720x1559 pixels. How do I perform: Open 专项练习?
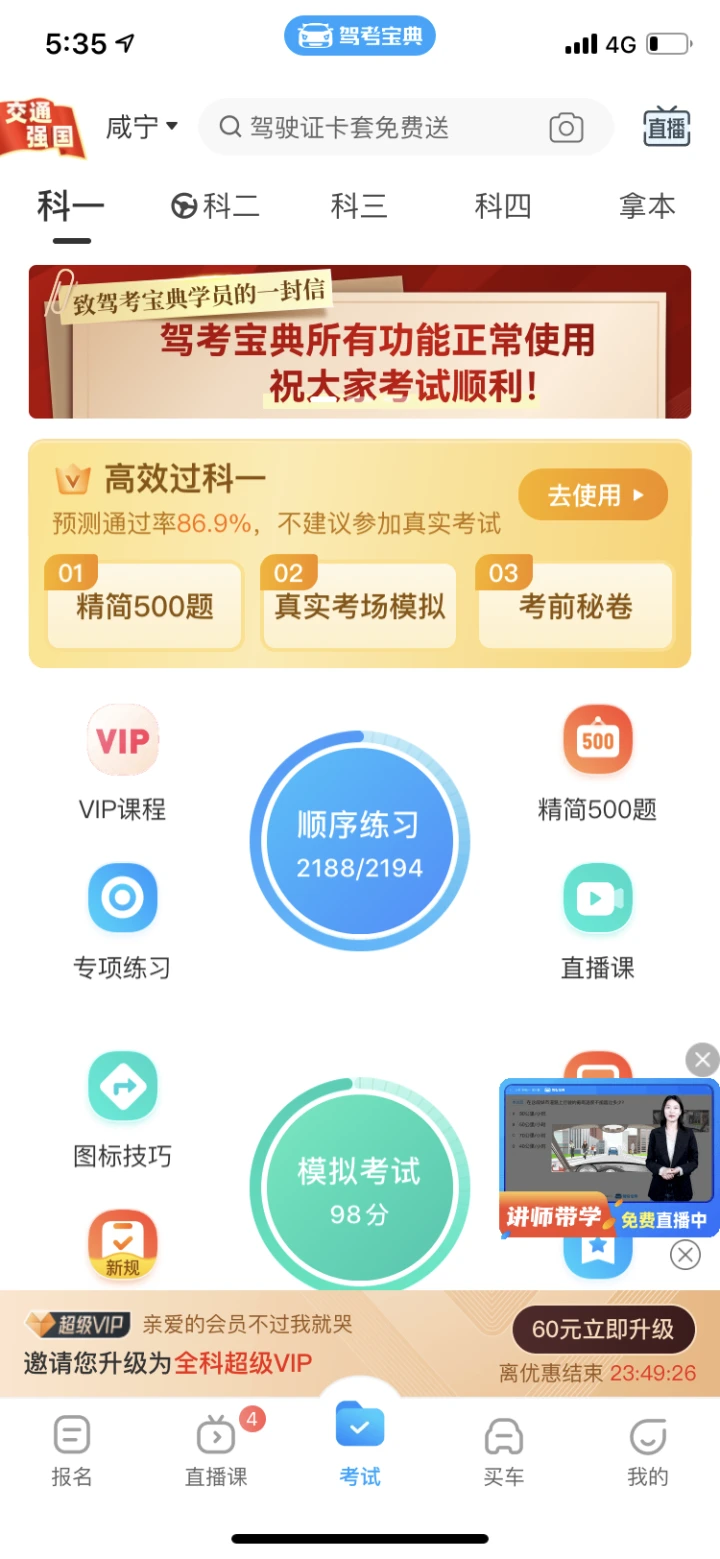(122, 918)
